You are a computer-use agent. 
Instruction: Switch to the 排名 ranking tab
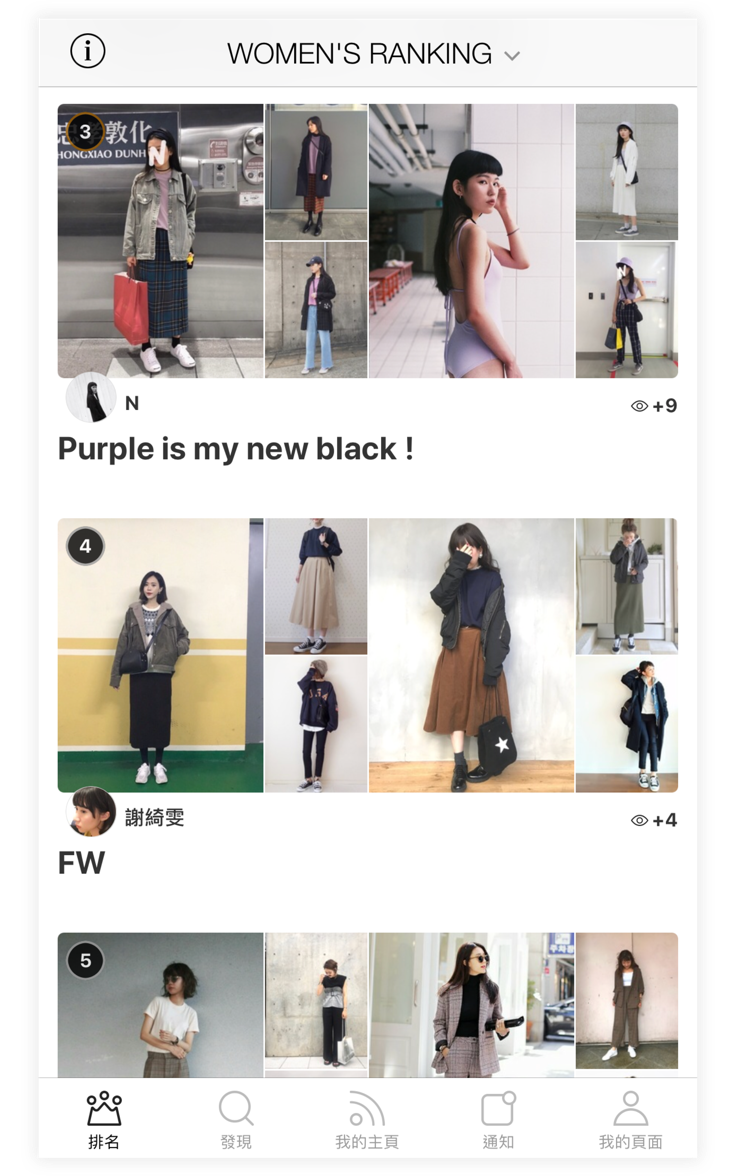pos(104,1120)
